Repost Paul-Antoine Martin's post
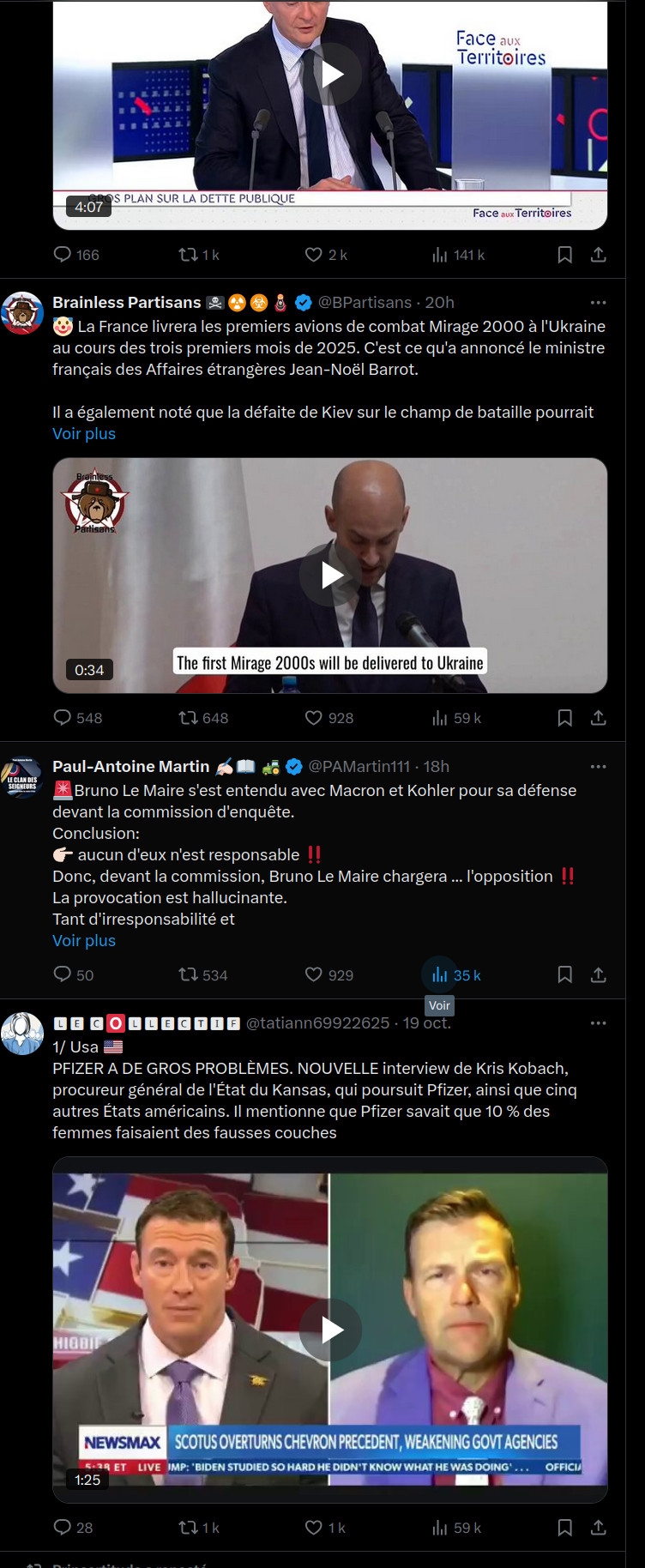This screenshot has width=645, height=1568. (x=188, y=974)
